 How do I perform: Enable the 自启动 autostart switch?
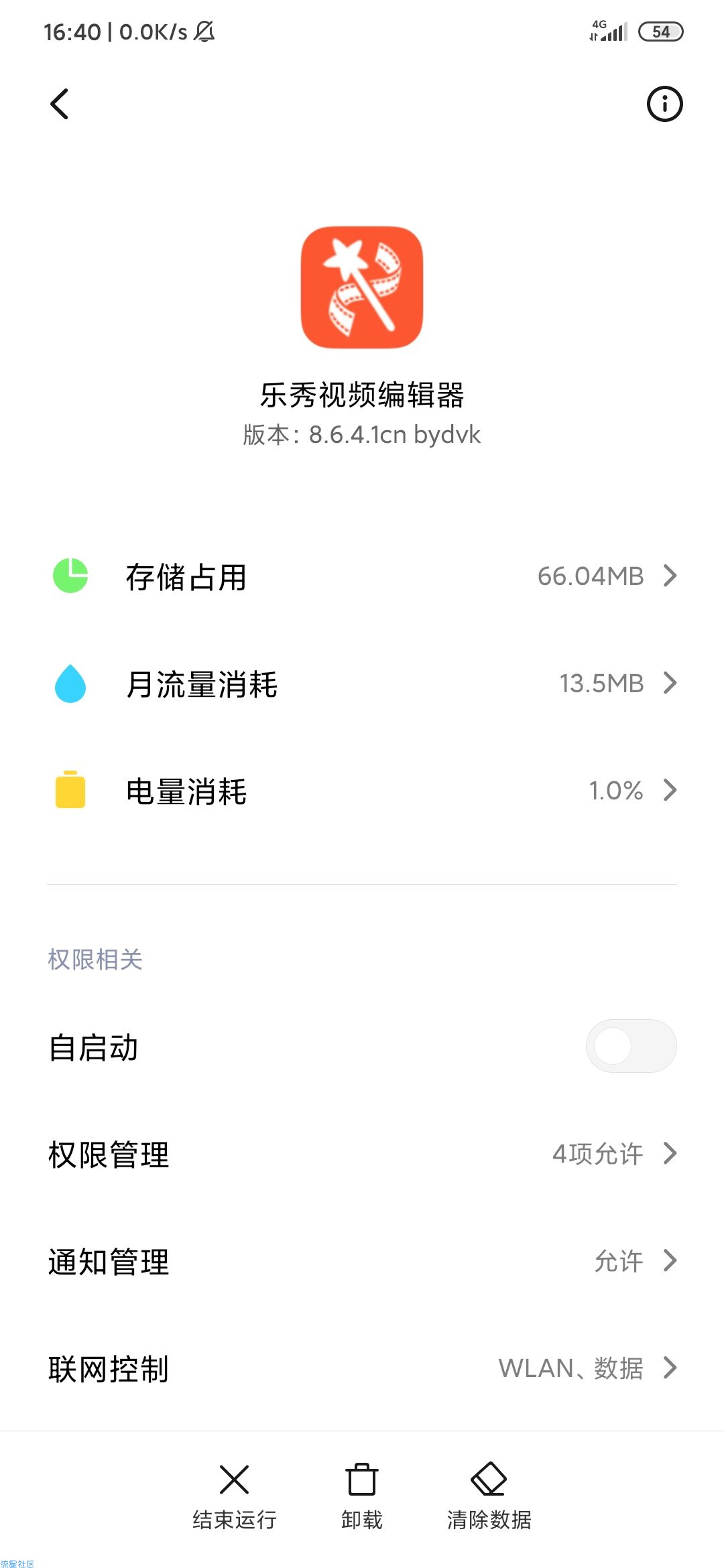[631, 1046]
